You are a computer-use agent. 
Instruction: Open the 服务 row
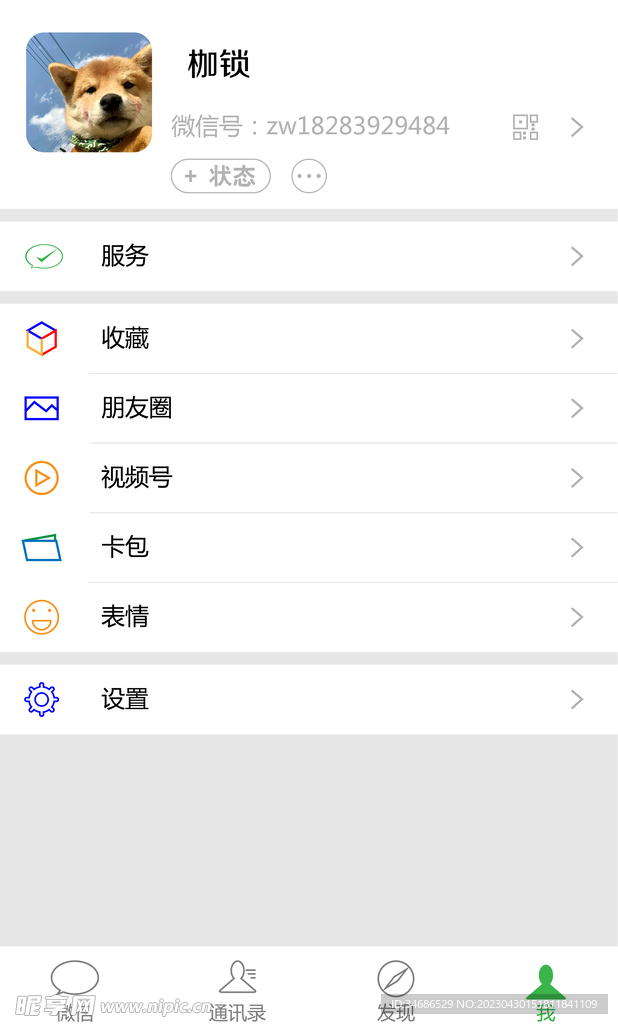click(309, 257)
